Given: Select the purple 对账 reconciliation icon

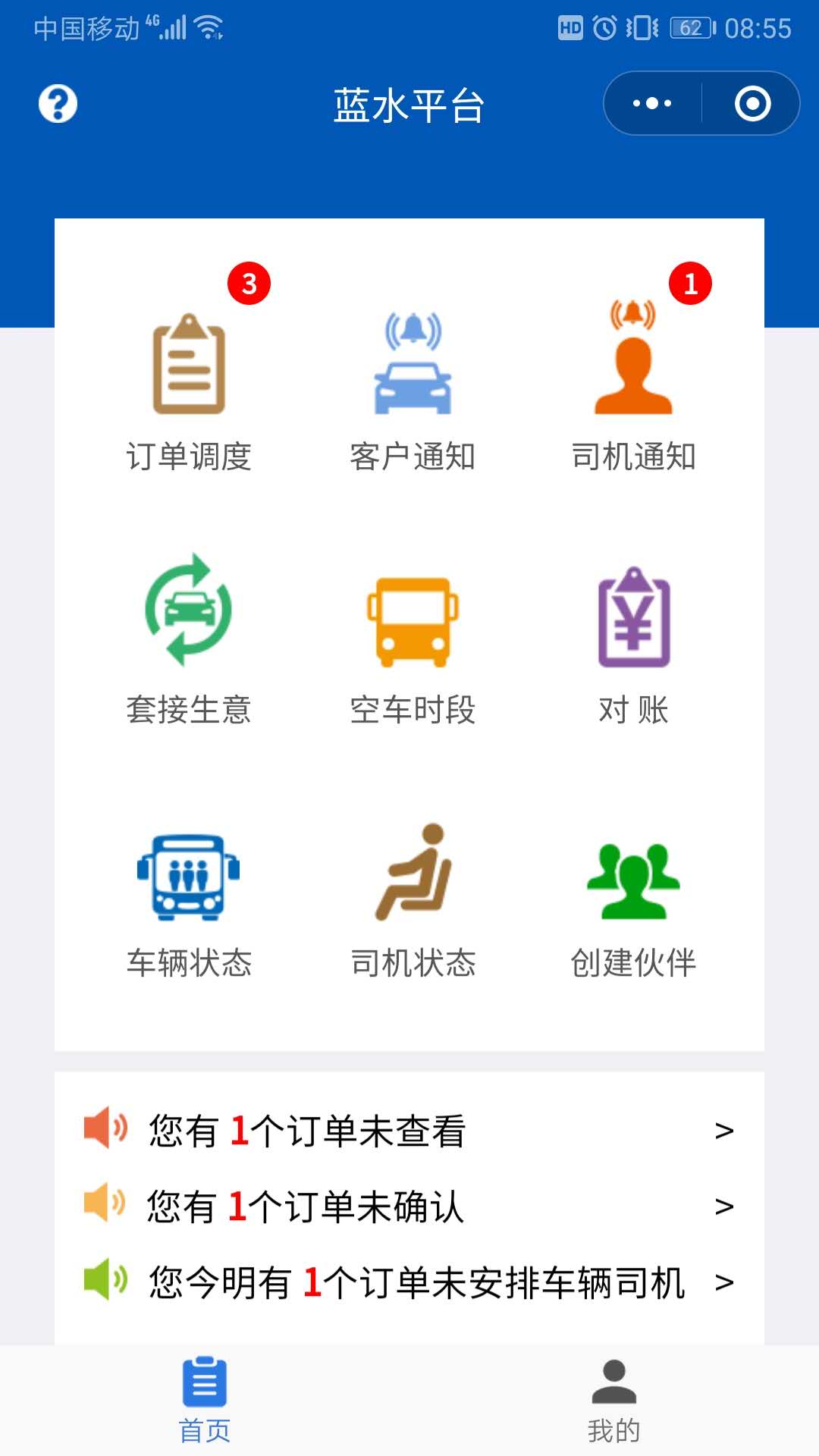Looking at the screenshot, I should click(x=635, y=622).
